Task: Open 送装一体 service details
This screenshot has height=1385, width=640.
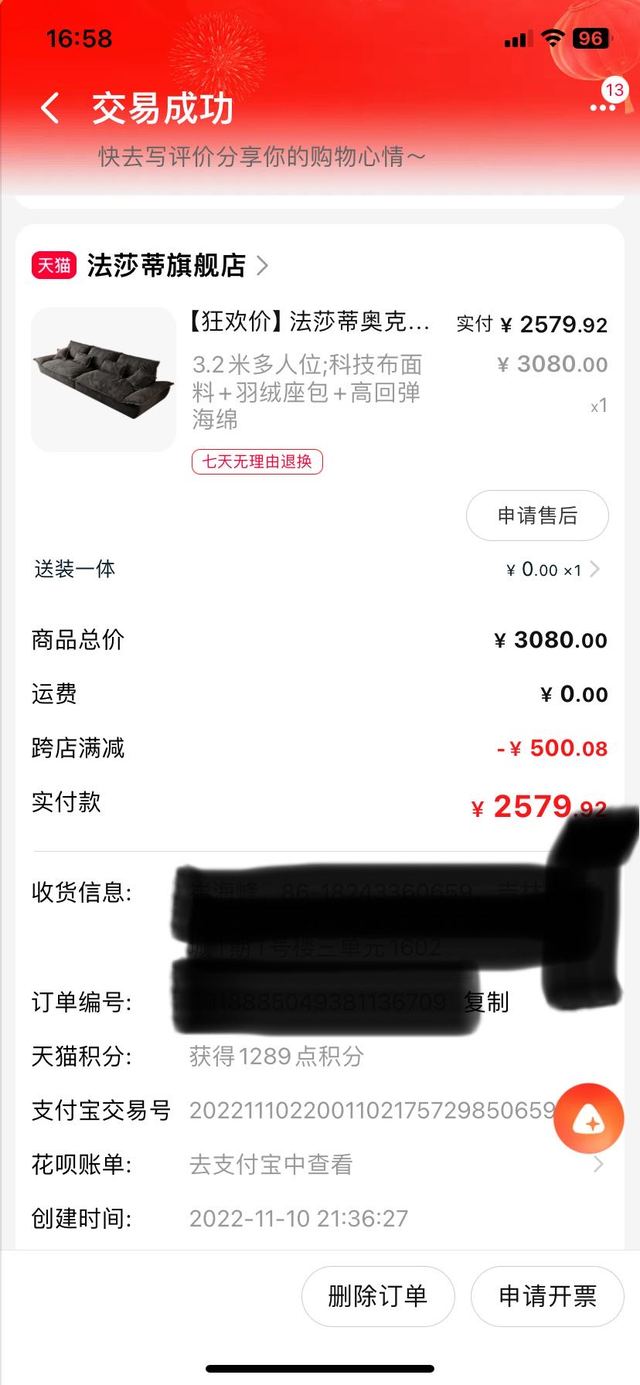Action: (320, 569)
